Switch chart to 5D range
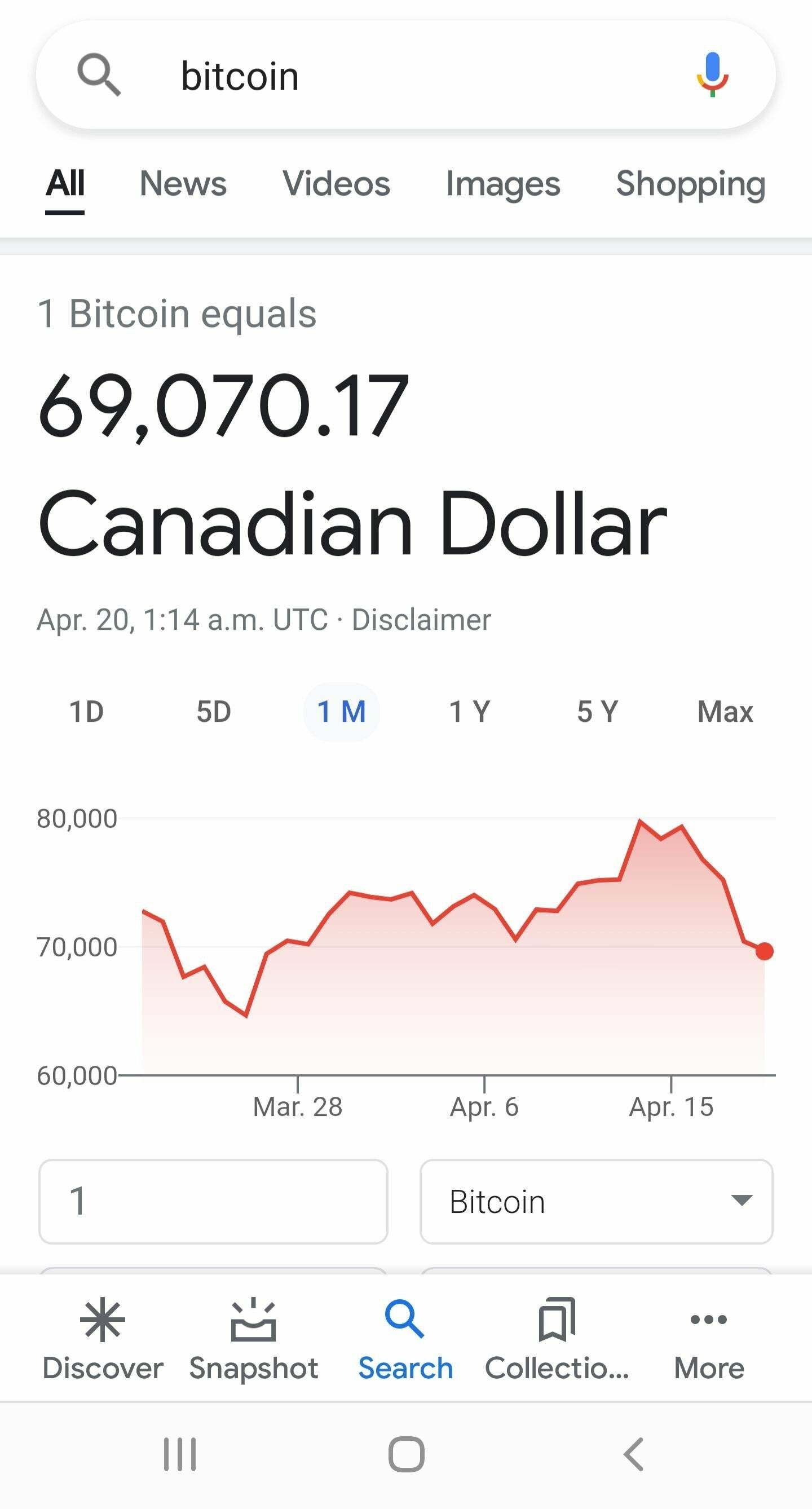Image resolution: width=812 pixels, height=1509 pixels. click(214, 712)
